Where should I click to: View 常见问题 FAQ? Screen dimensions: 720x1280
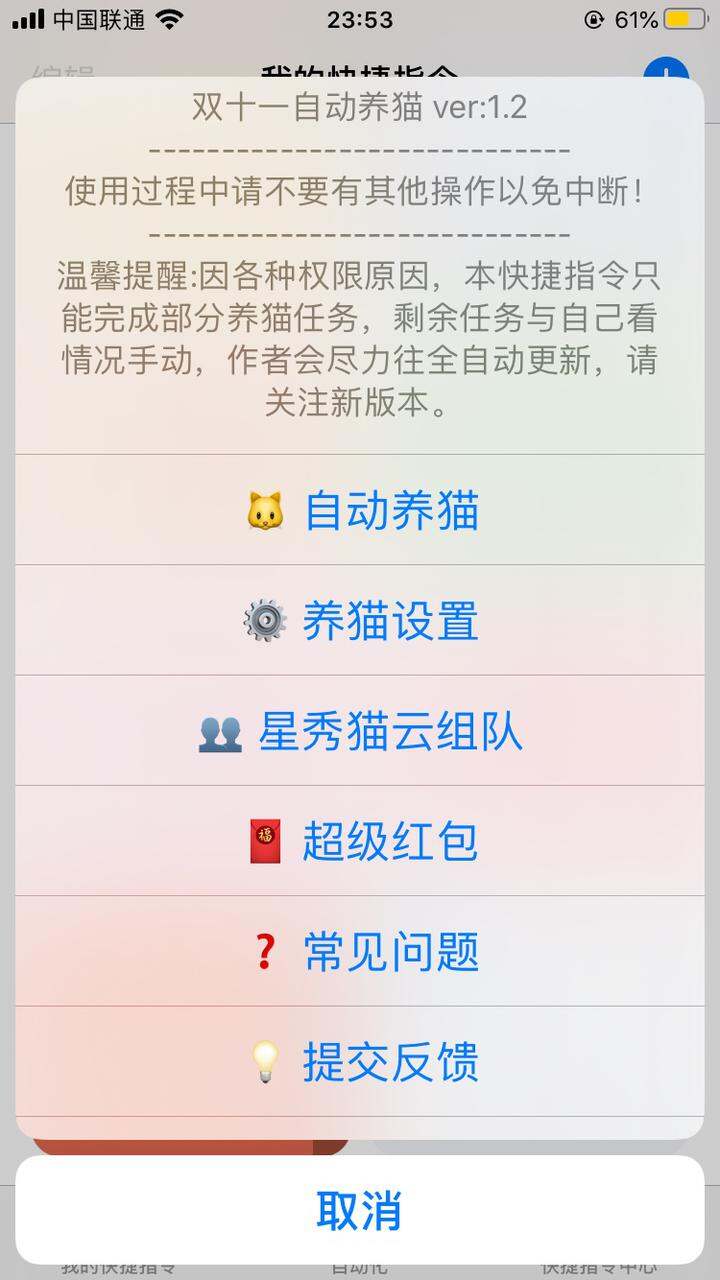[x=360, y=951]
